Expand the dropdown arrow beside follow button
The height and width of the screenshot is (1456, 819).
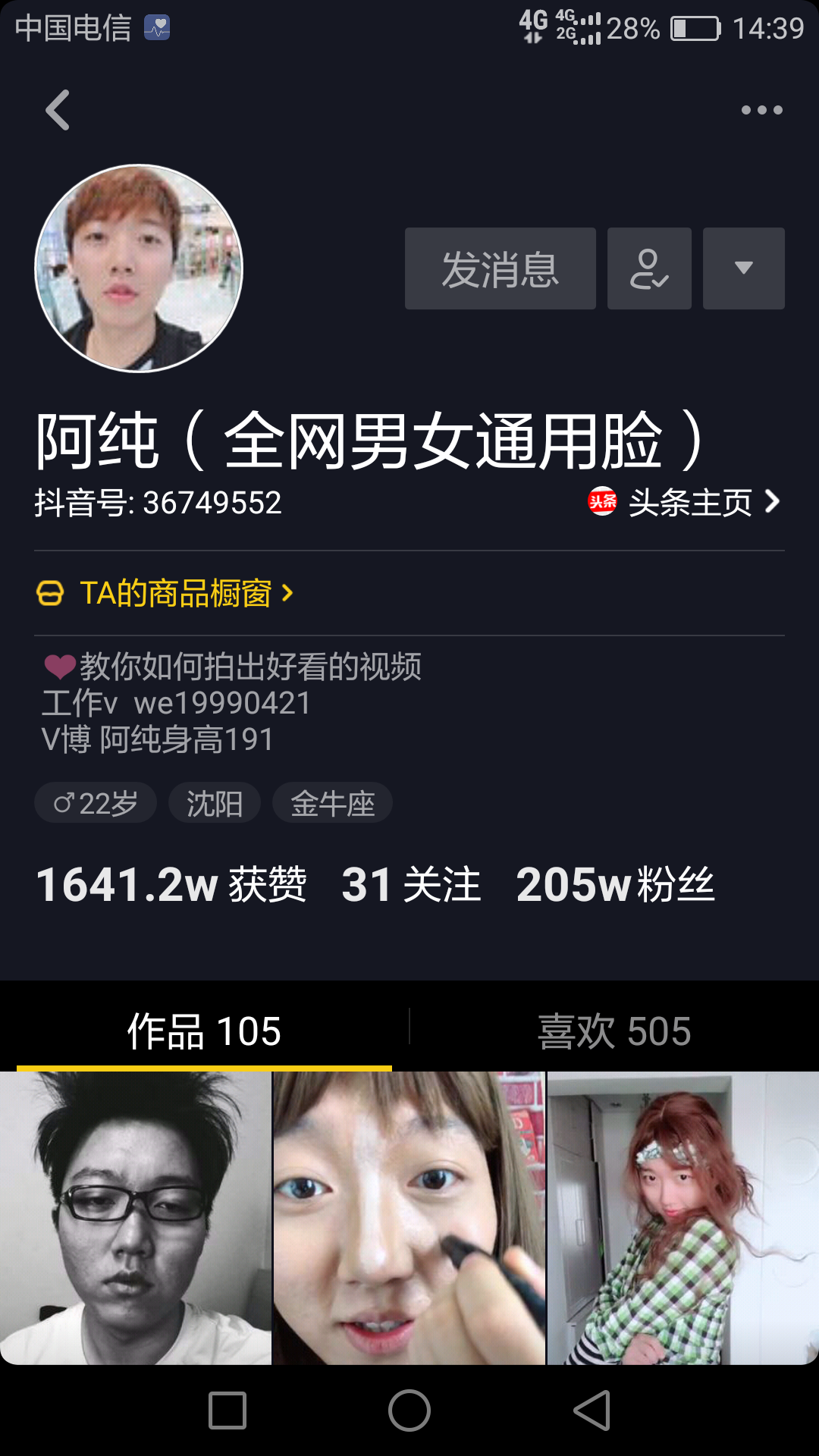click(x=743, y=268)
